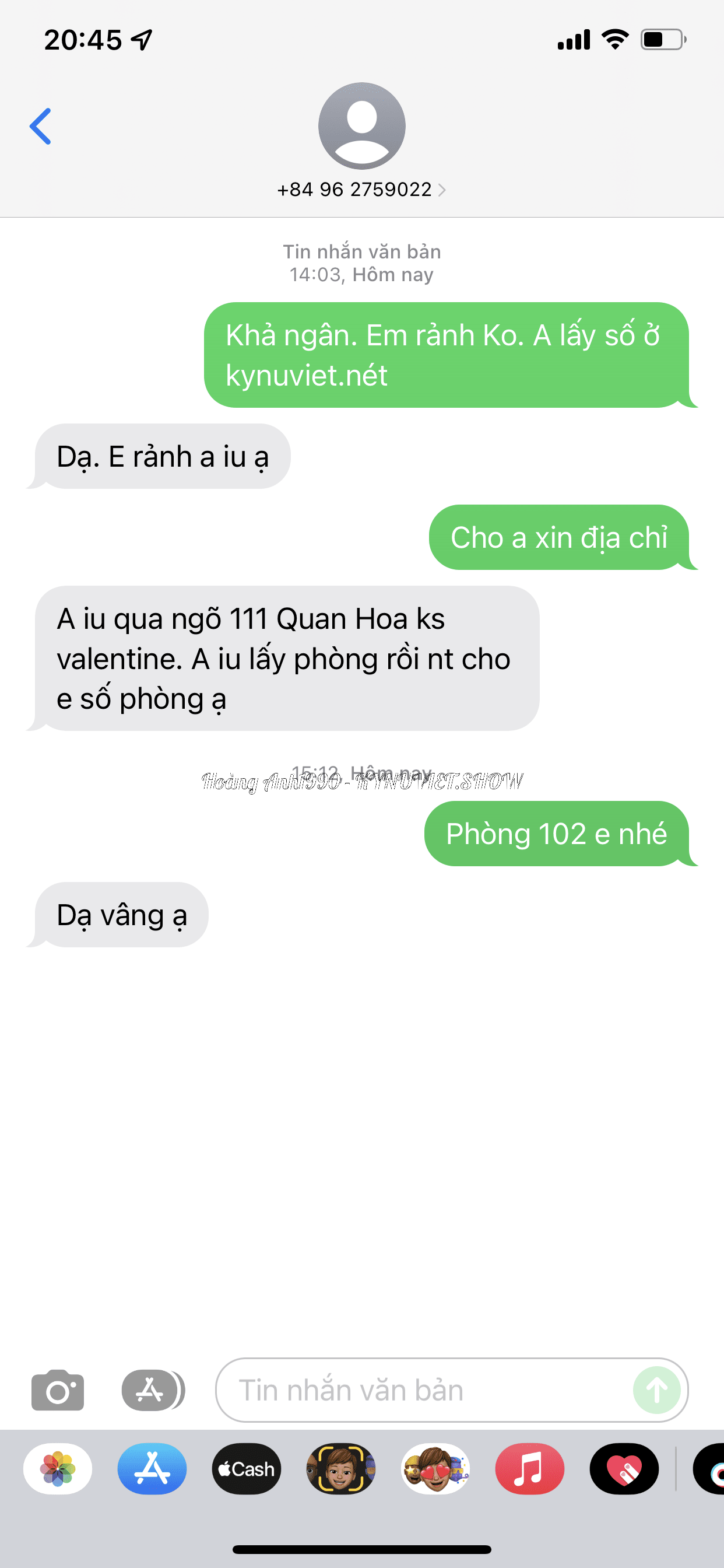Open the camera to attach a photo
The width and height of the screenshot is (724, 1568).
(58, 1389)
